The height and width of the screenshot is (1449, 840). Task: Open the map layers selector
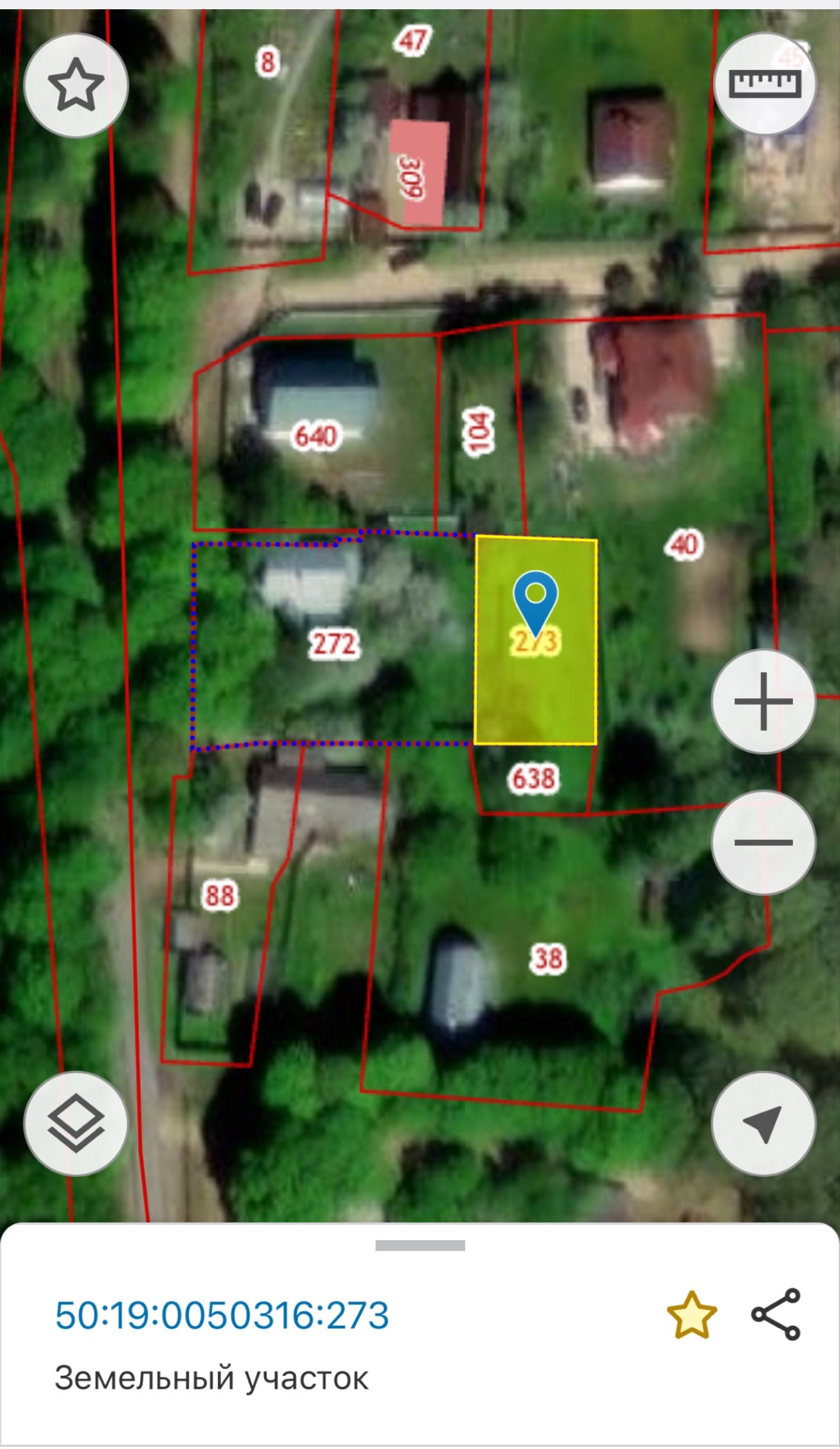point(76,1124)
